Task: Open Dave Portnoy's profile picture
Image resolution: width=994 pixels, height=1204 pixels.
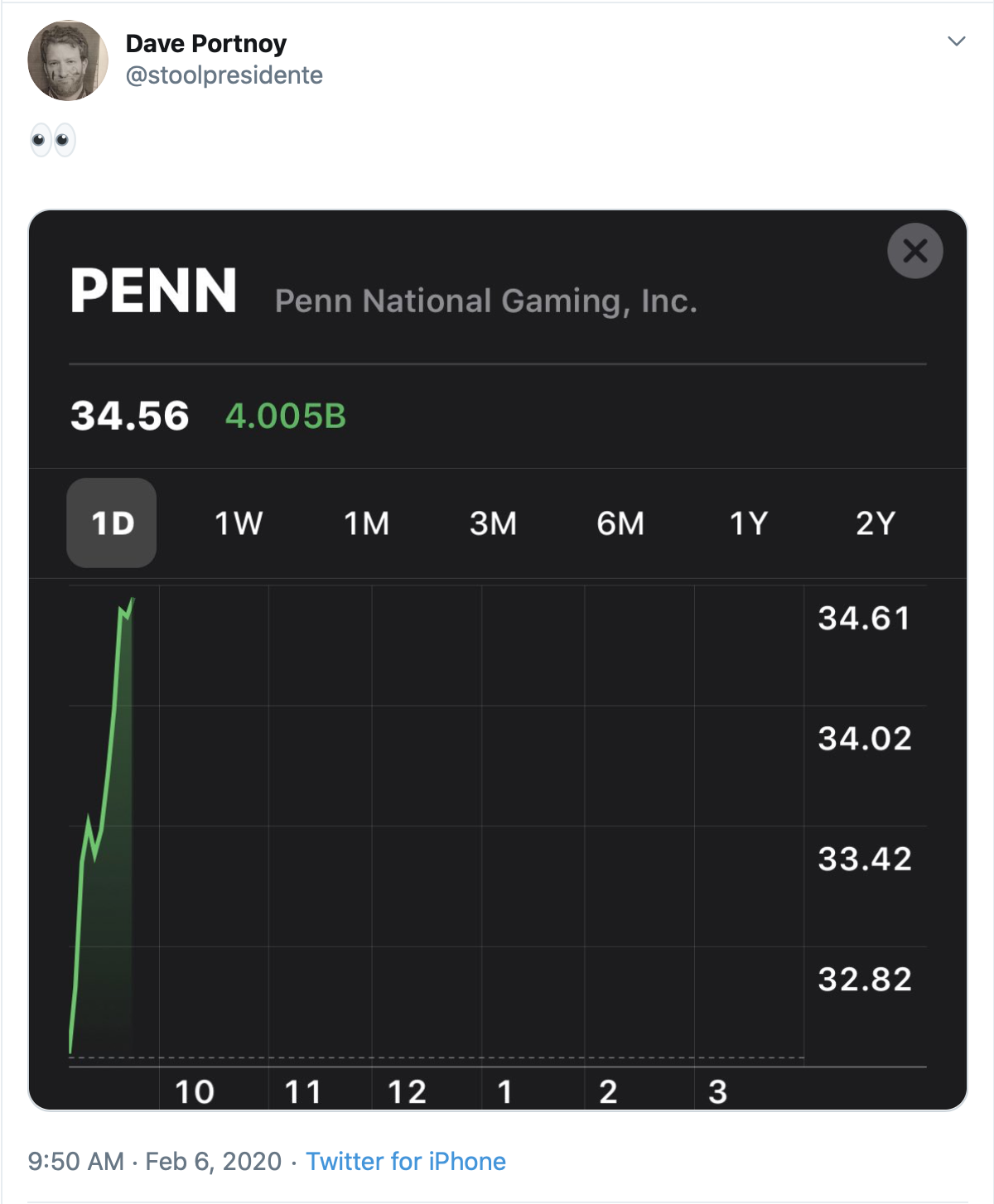Action: (x=68, y=60)
